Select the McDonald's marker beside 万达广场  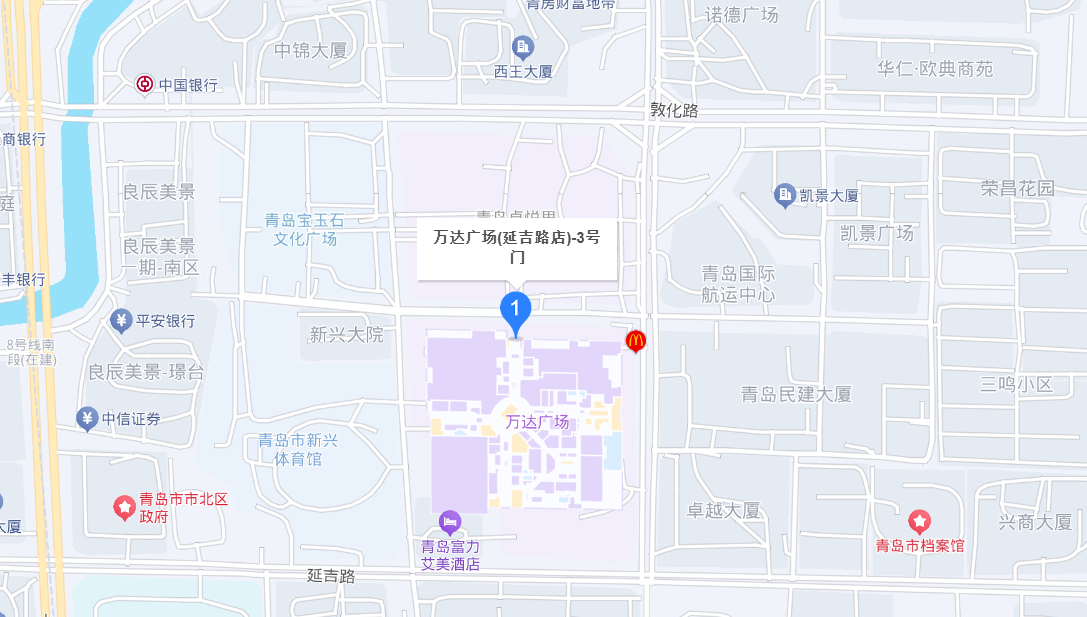point(636,341)
